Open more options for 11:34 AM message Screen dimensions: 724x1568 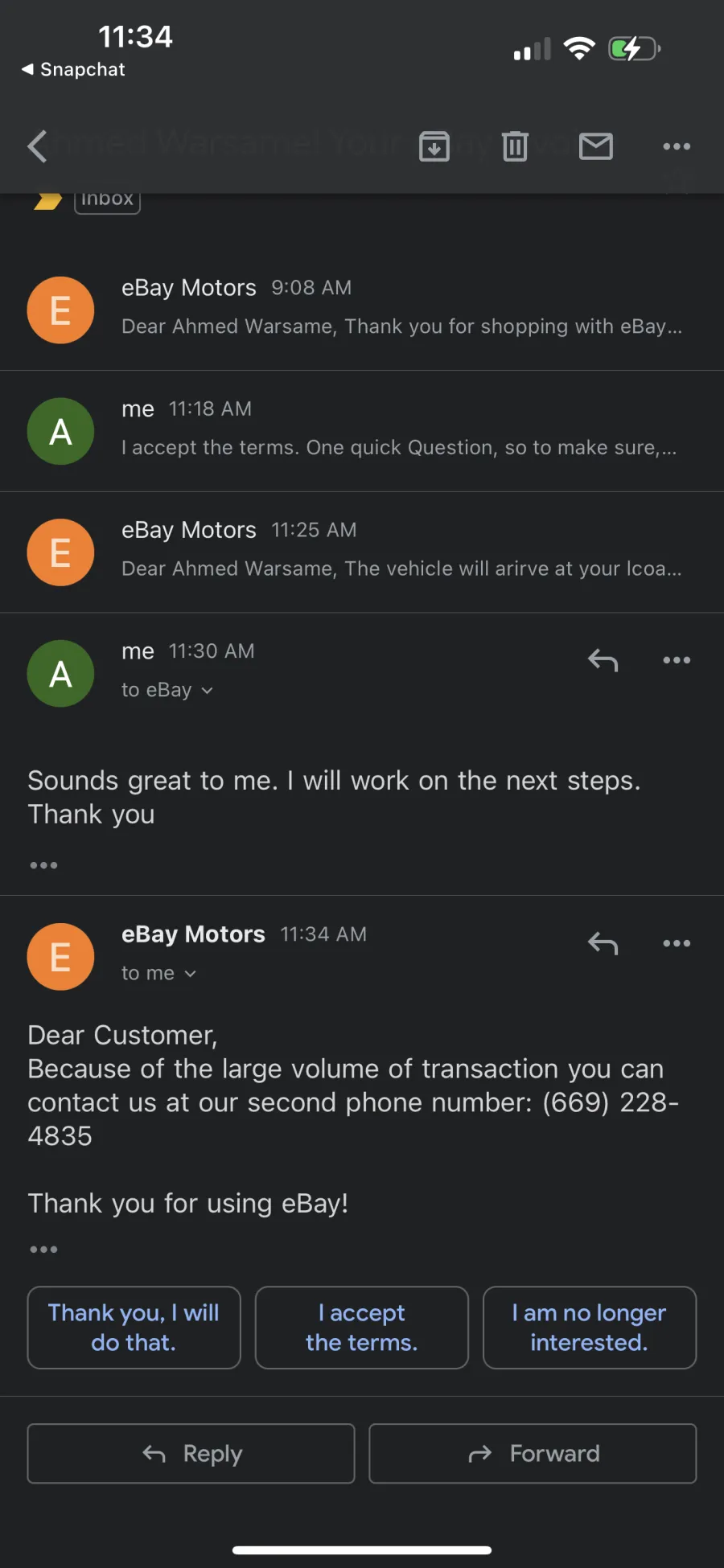[x=677, y=943]
